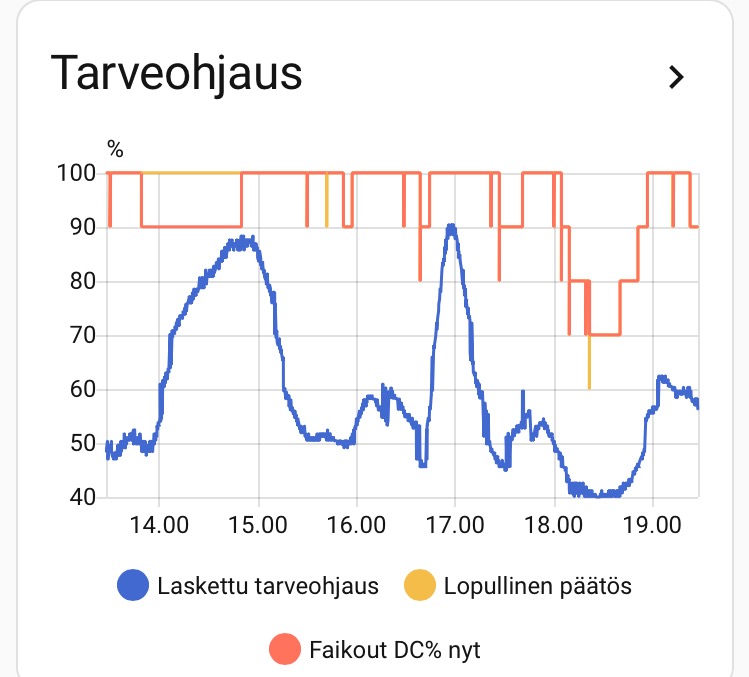Toggle the Lopullinen päätös legend item
749x677 pixels.
(518, 586)
